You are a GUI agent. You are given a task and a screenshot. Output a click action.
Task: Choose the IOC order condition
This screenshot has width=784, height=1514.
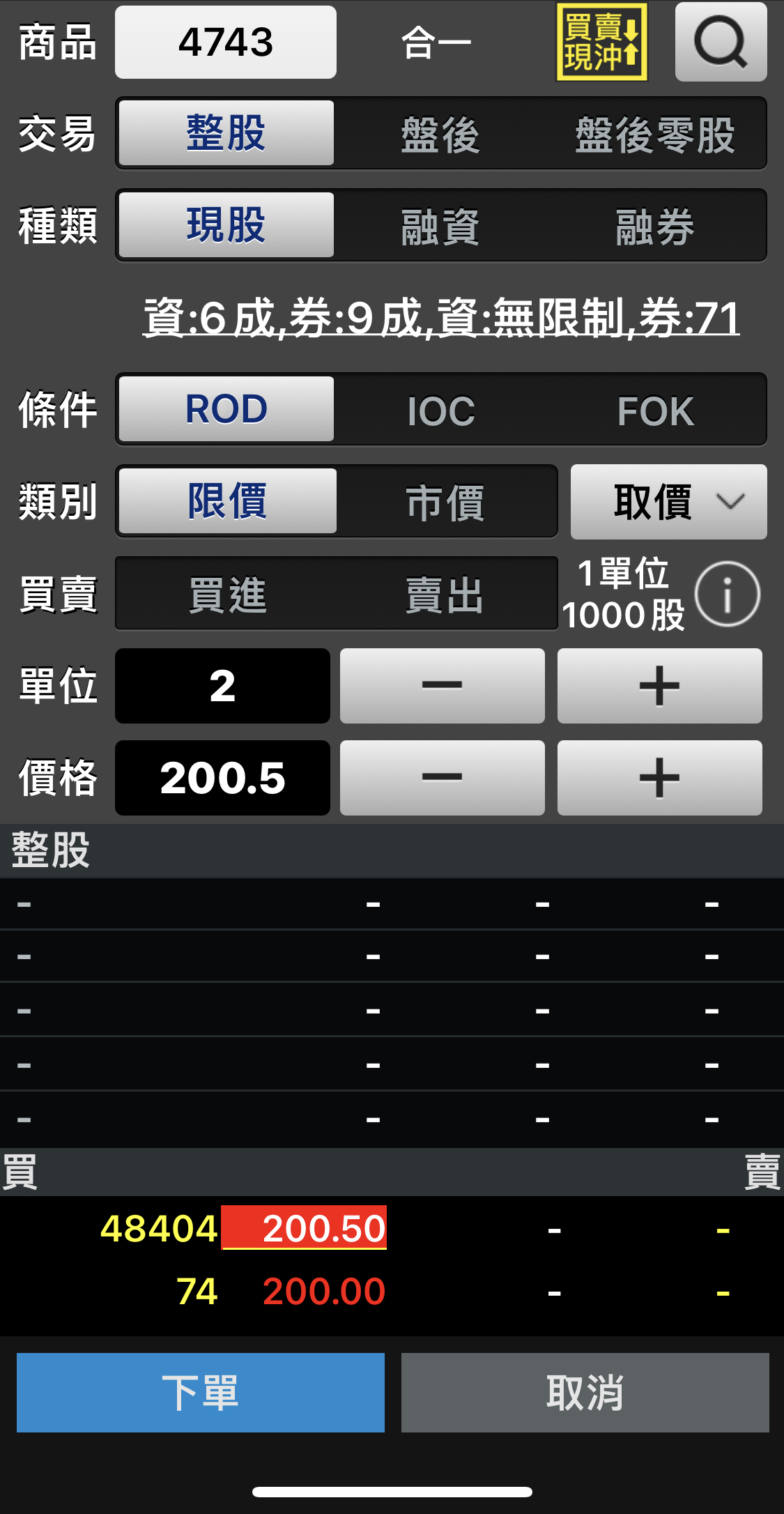click(x=440, y=410)
